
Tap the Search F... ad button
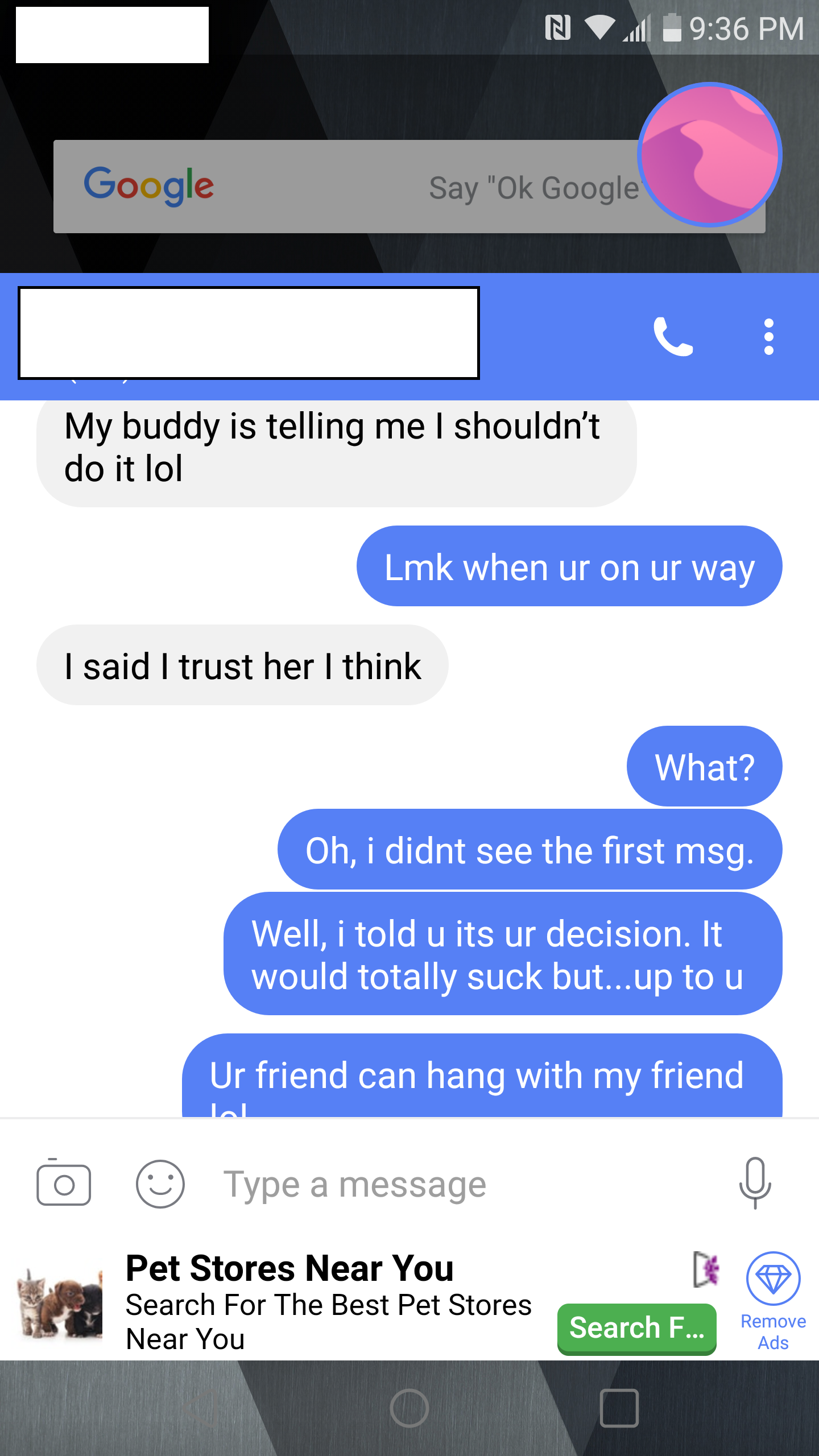click(x=636, y=1329)
